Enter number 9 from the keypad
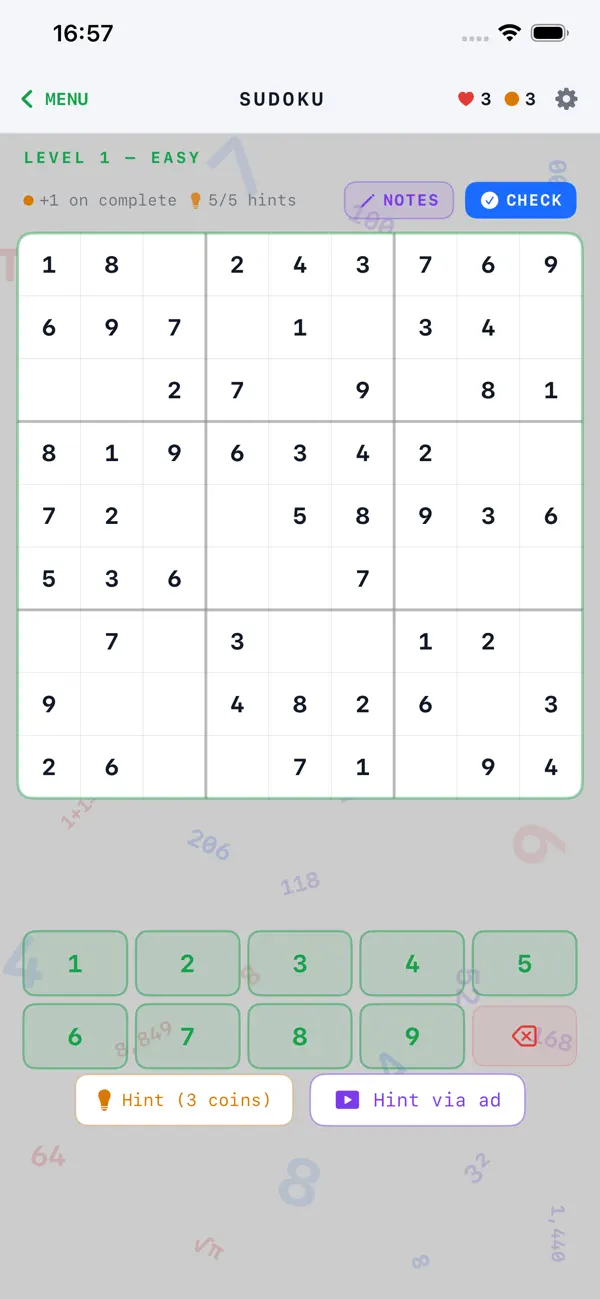This screenshot has height=1299, width=600. point(412,1037)
